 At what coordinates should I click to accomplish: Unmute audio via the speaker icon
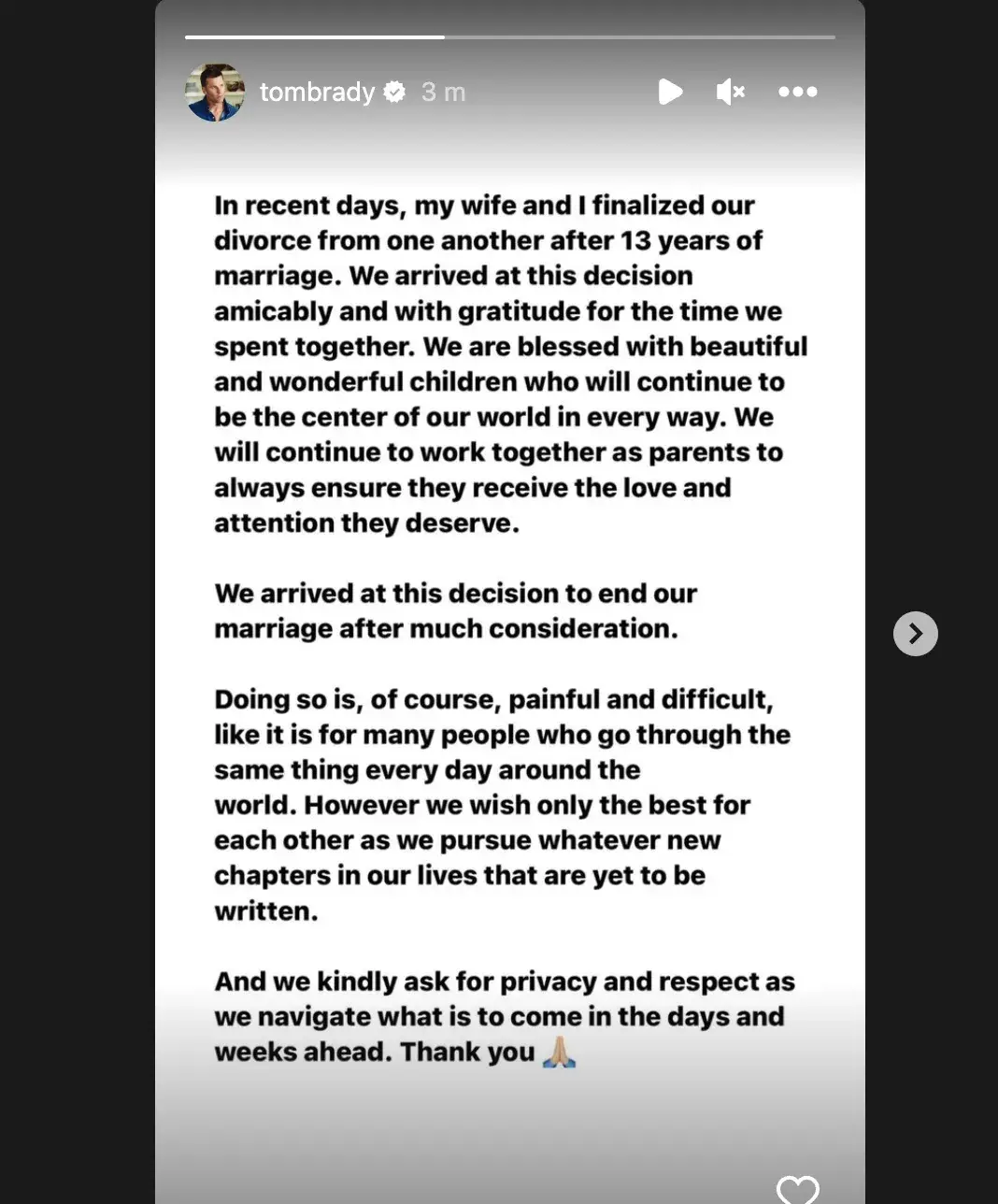(x=731, y=92)
